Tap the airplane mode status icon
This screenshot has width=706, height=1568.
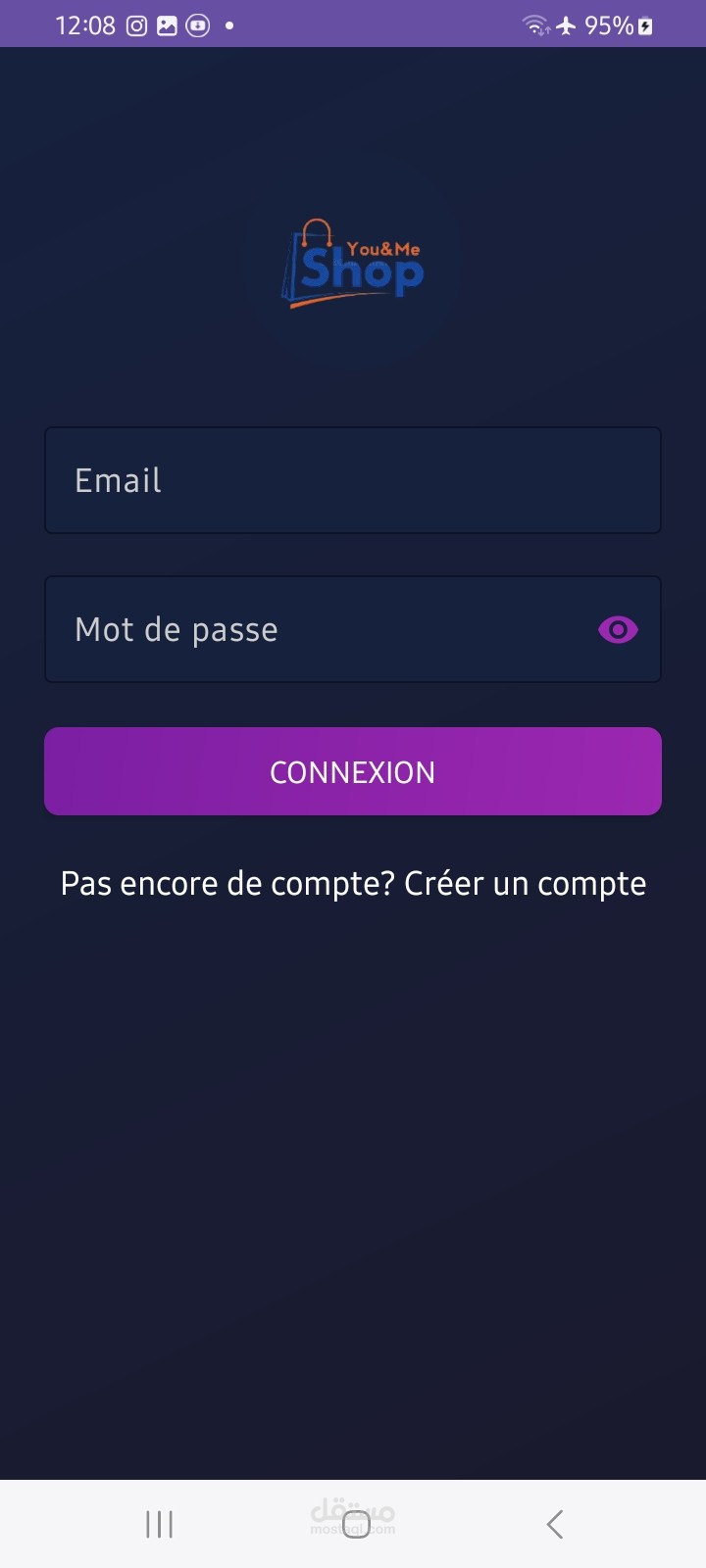tap(567, 24)
